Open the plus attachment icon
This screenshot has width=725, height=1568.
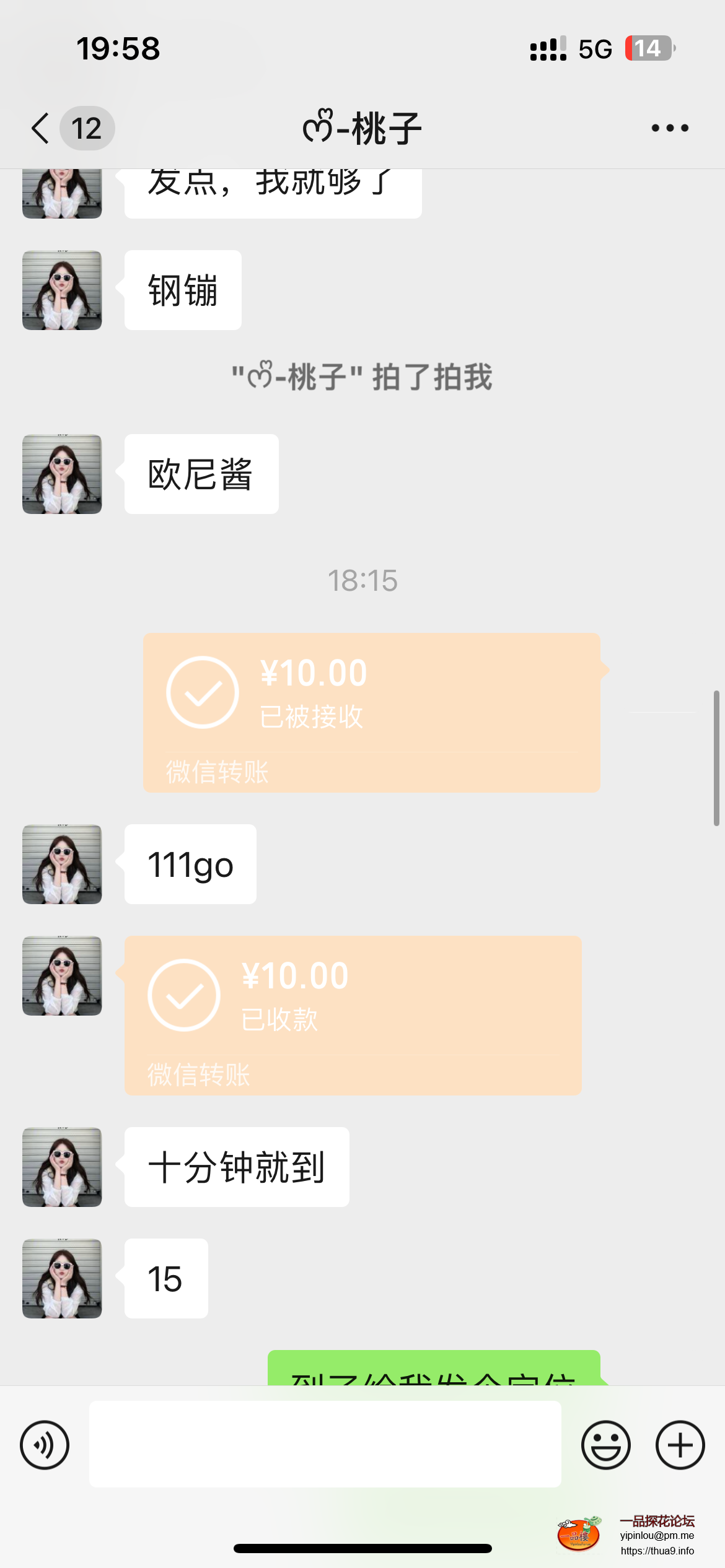pos(679,1445)
